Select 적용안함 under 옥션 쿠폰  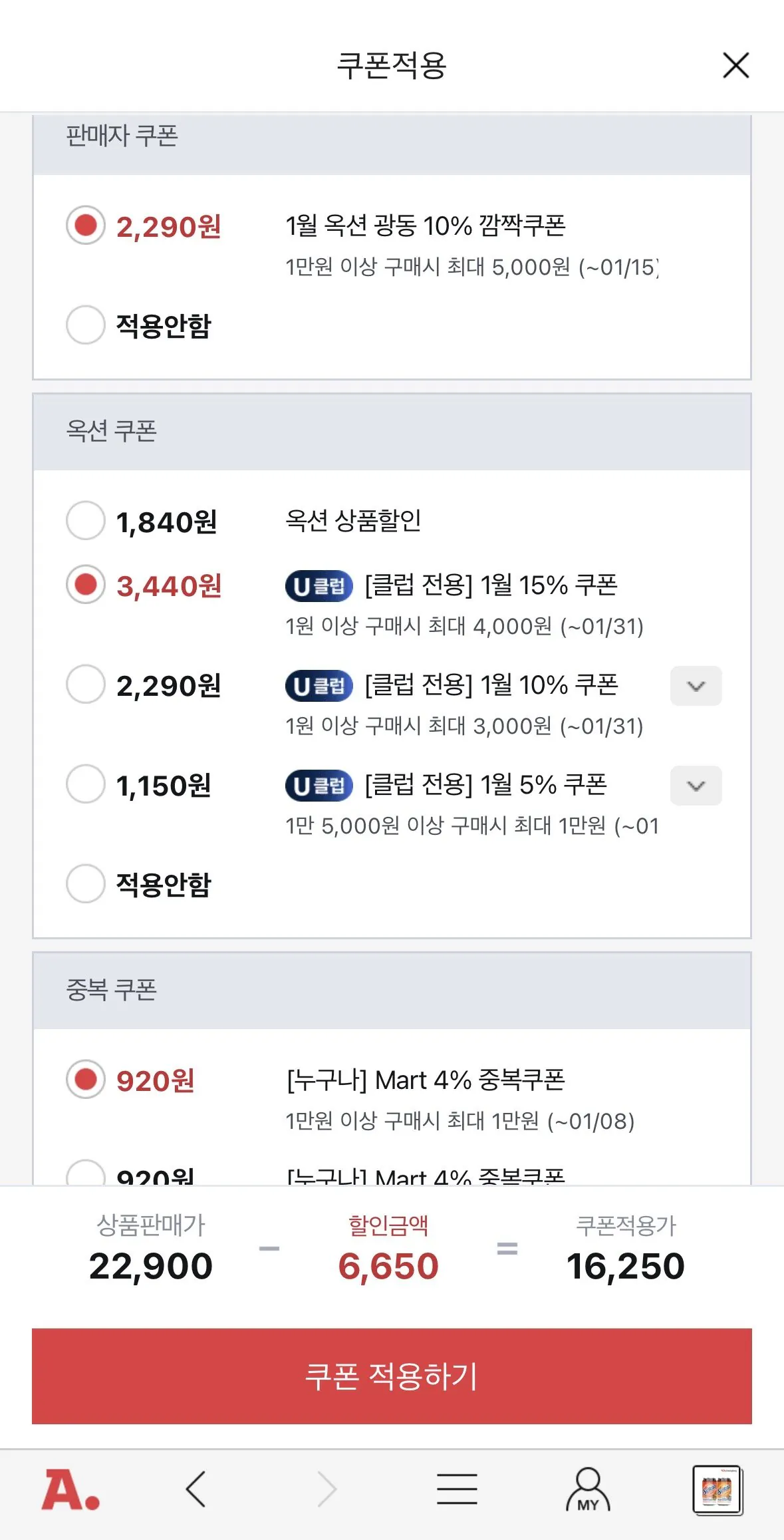tap(86, 885)
